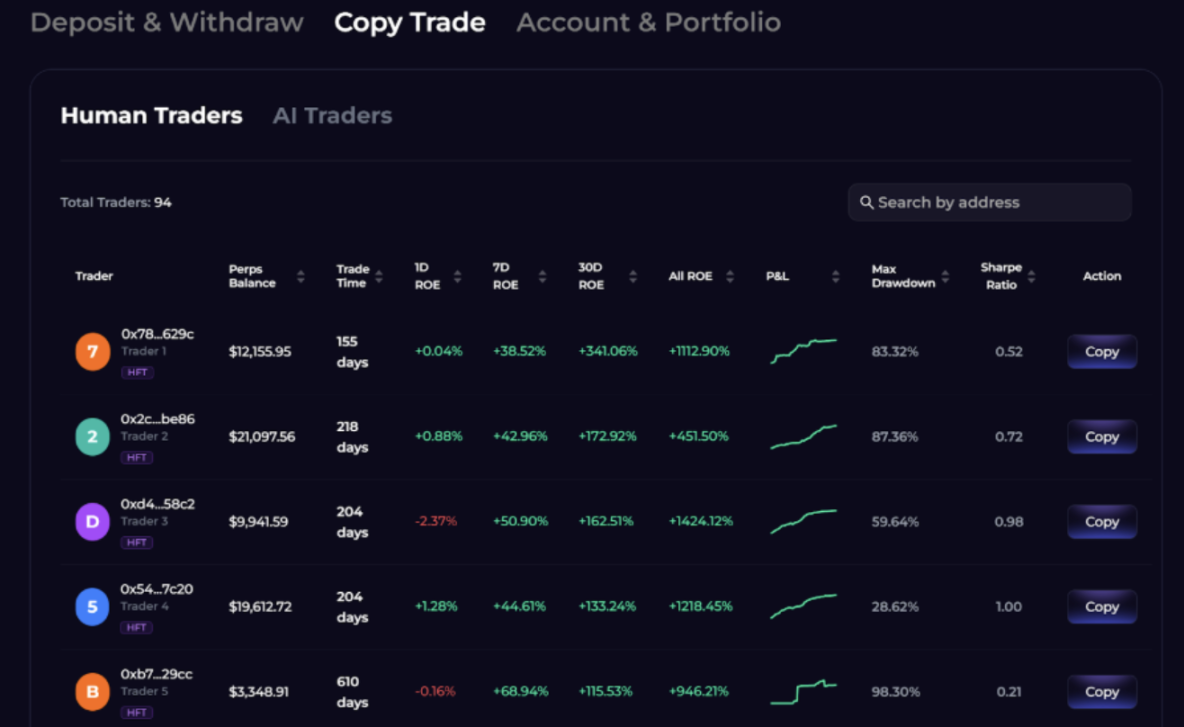Copy Trader 1 (0x78...629c)
This screenshot has height=727, width=1184.
pos(1101,352)
